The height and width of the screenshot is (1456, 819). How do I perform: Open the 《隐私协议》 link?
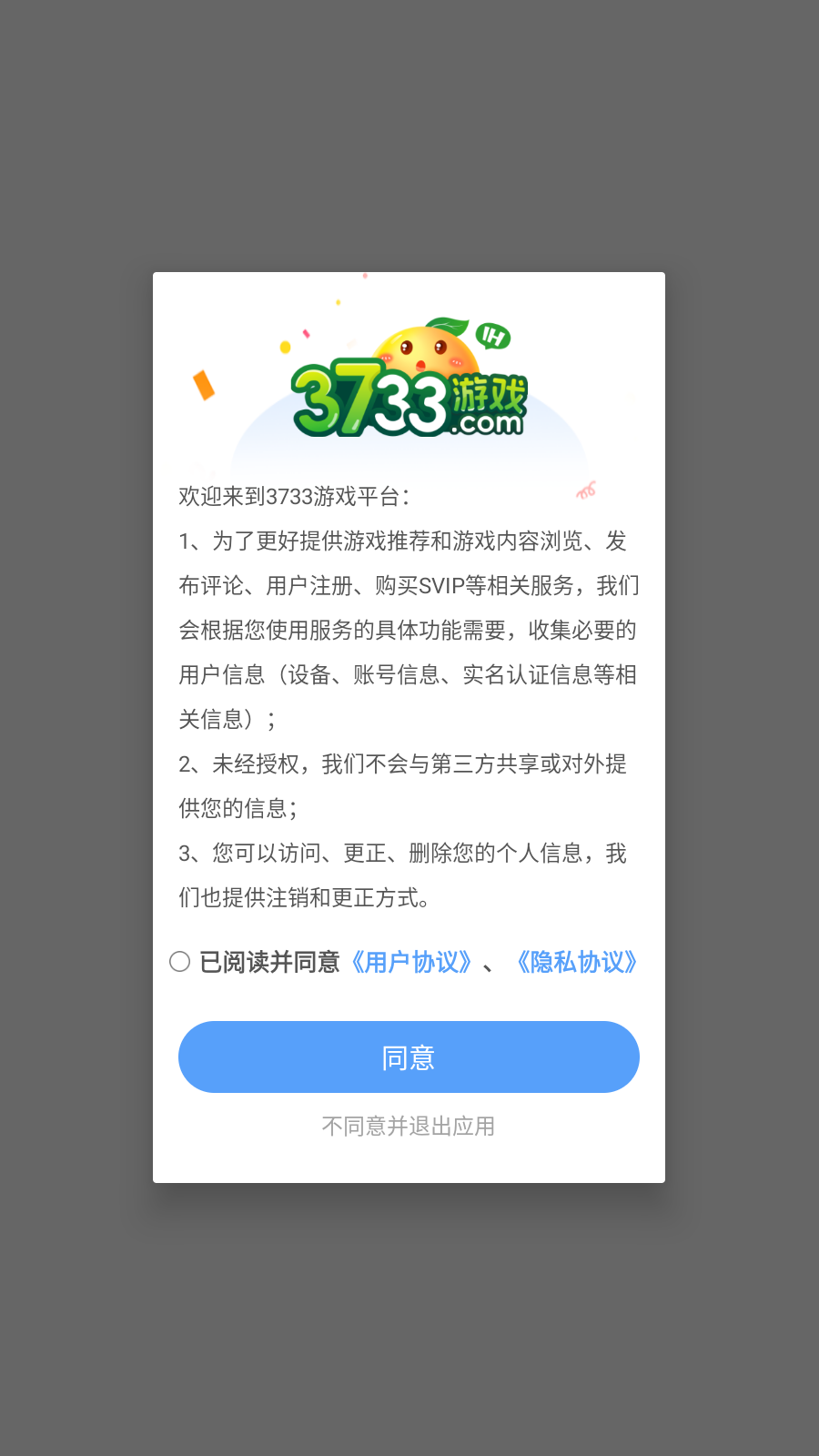coord(577,962)
